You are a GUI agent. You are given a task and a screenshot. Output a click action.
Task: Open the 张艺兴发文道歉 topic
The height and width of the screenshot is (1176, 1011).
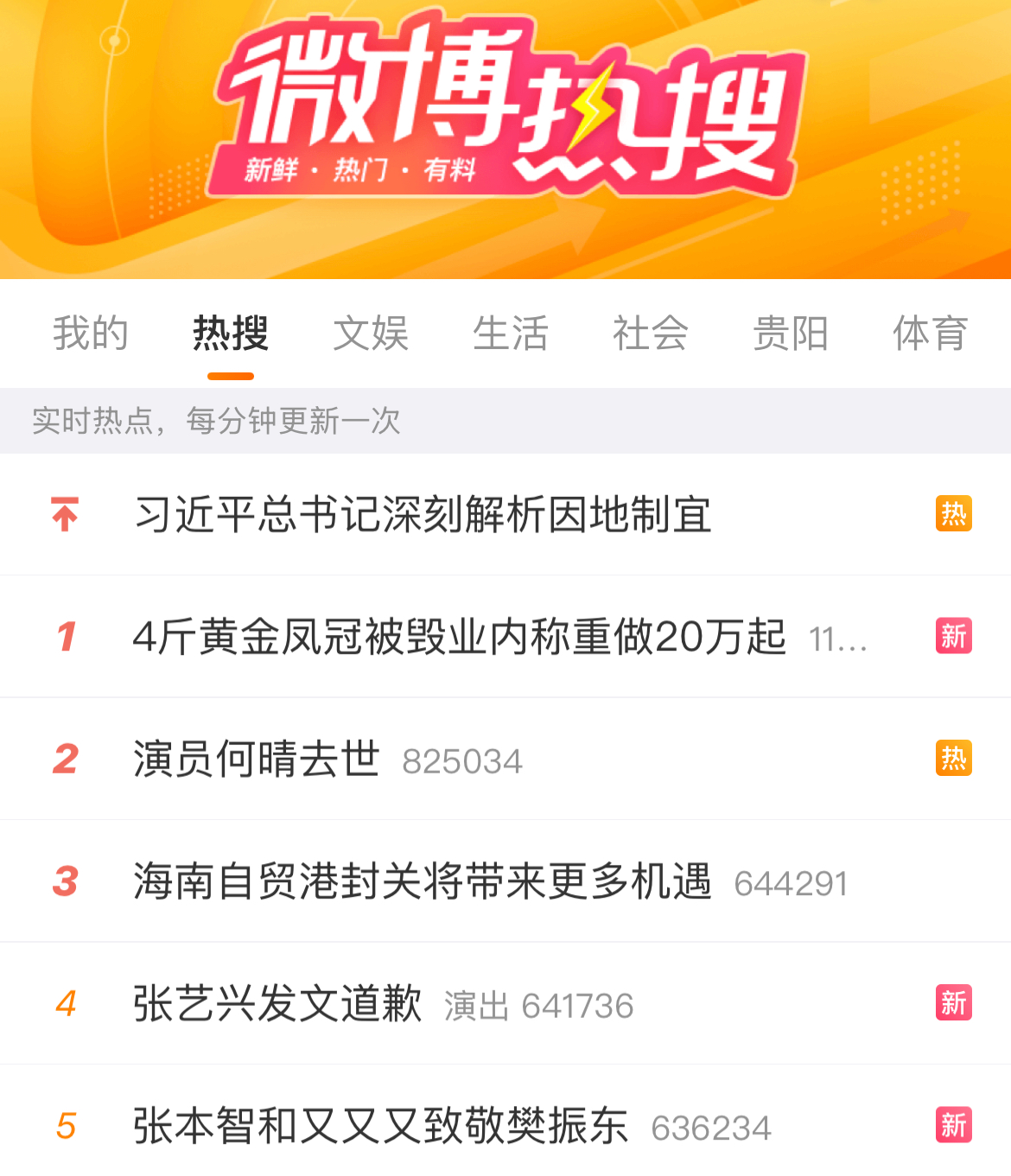tap(277, 1004)
